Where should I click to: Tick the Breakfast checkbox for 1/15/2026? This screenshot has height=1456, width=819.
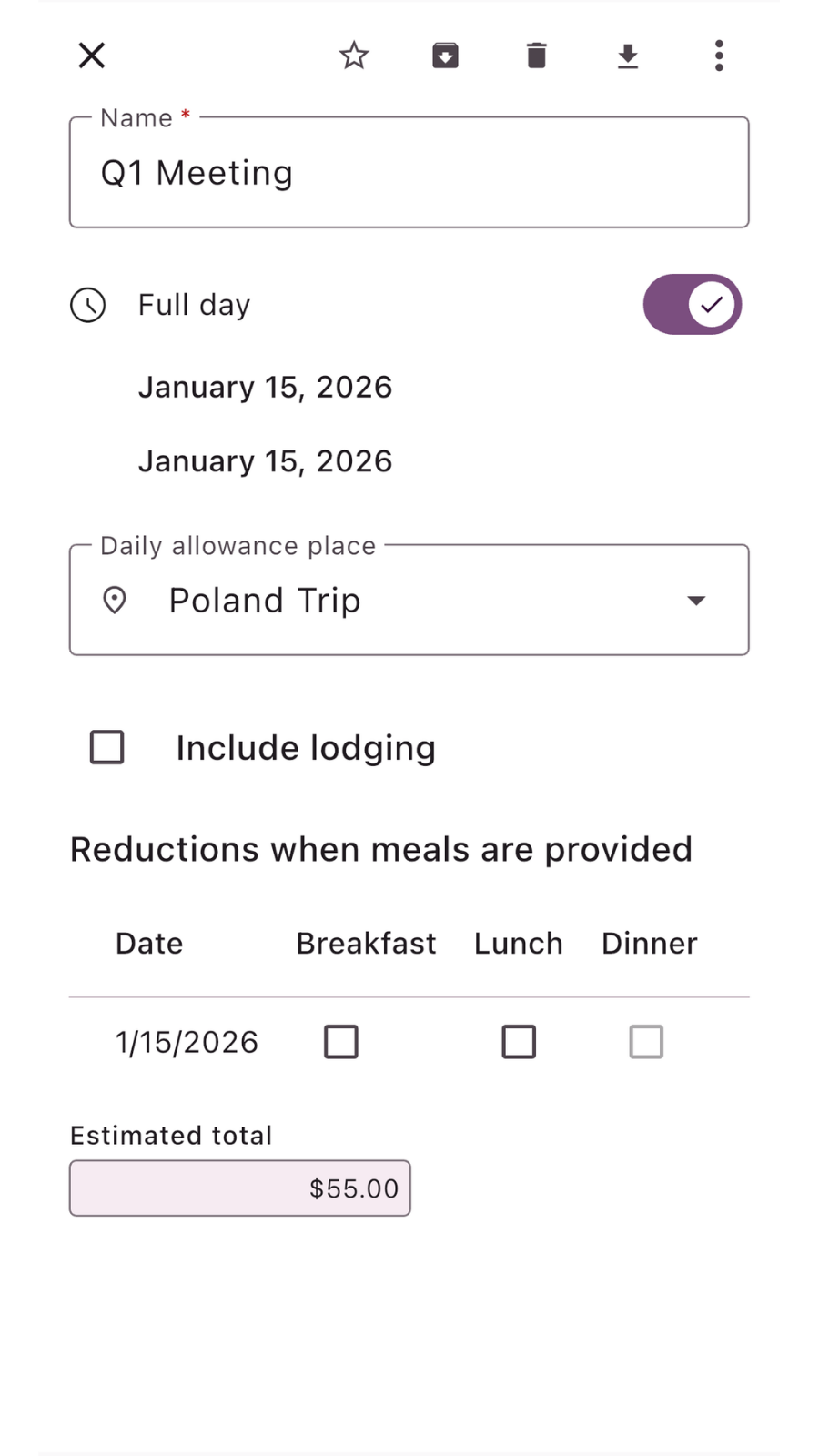click(341, 1042)
